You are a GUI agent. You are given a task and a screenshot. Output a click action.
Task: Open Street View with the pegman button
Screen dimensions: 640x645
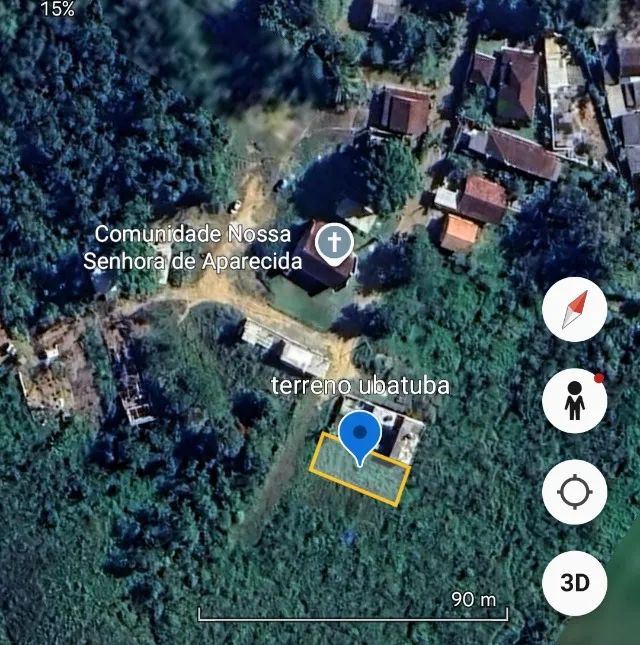[575, 402]
